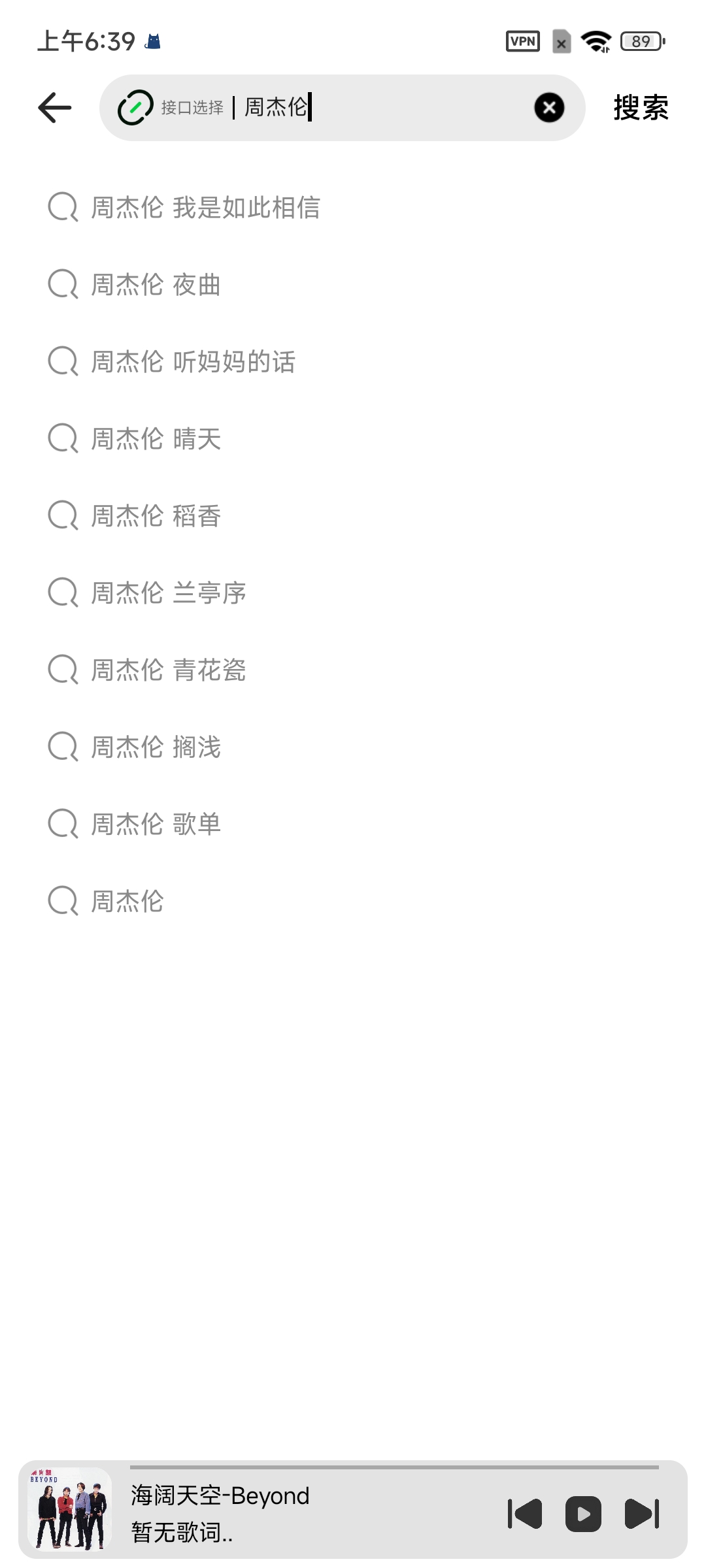Choose suggestion 周杰伦 听妈妈的话
The image size is (706, 1568).
click(x=193, y=362)
